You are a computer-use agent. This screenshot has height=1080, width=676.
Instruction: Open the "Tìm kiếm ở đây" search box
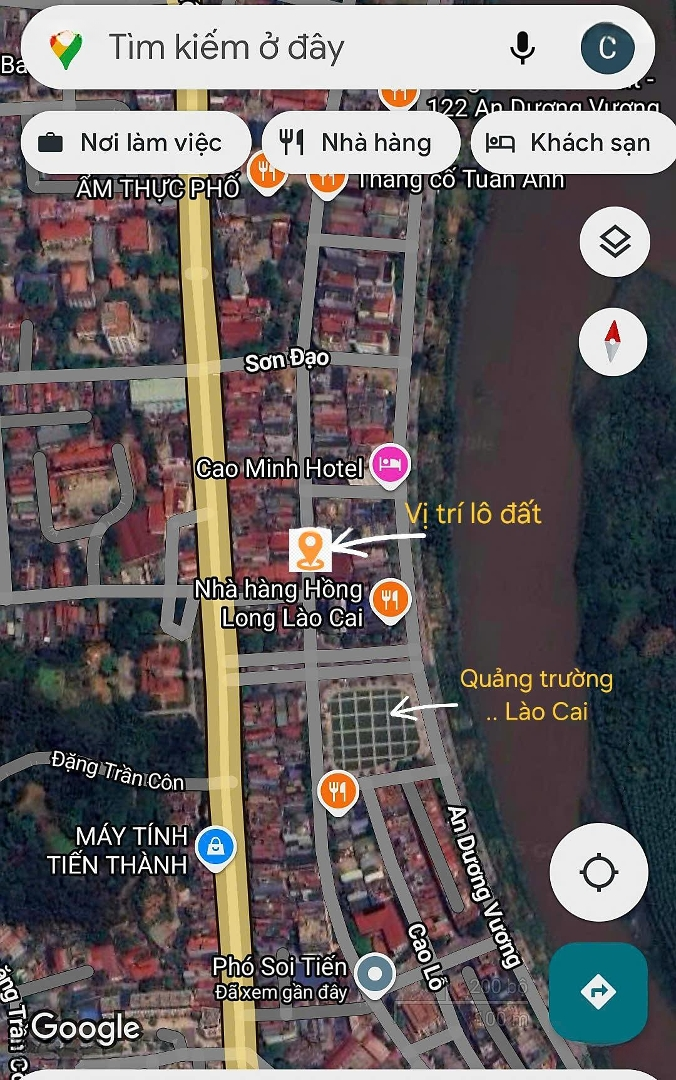tap(280, 47)
